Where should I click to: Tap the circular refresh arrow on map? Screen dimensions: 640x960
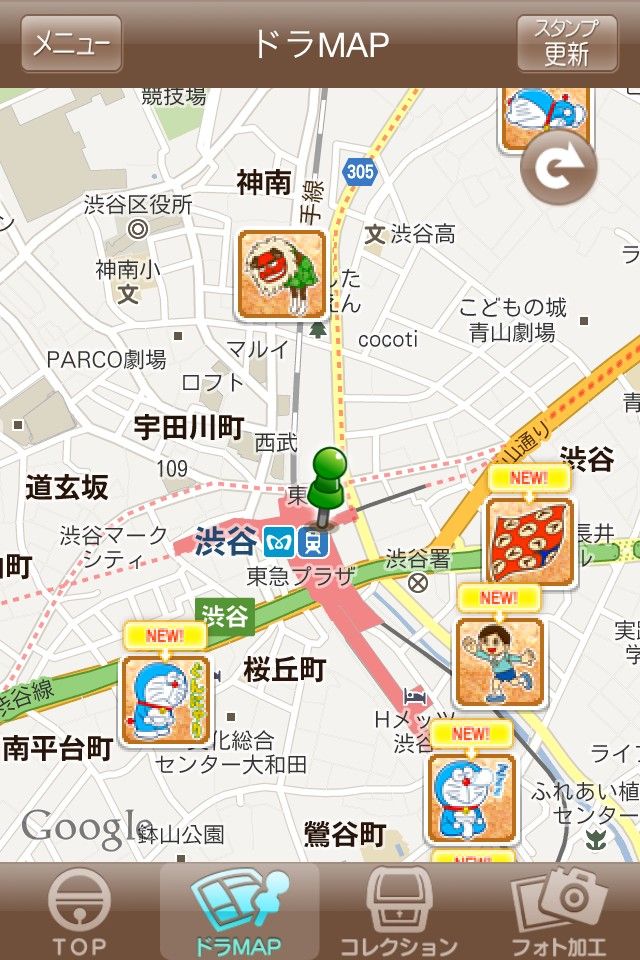point(558,168)
